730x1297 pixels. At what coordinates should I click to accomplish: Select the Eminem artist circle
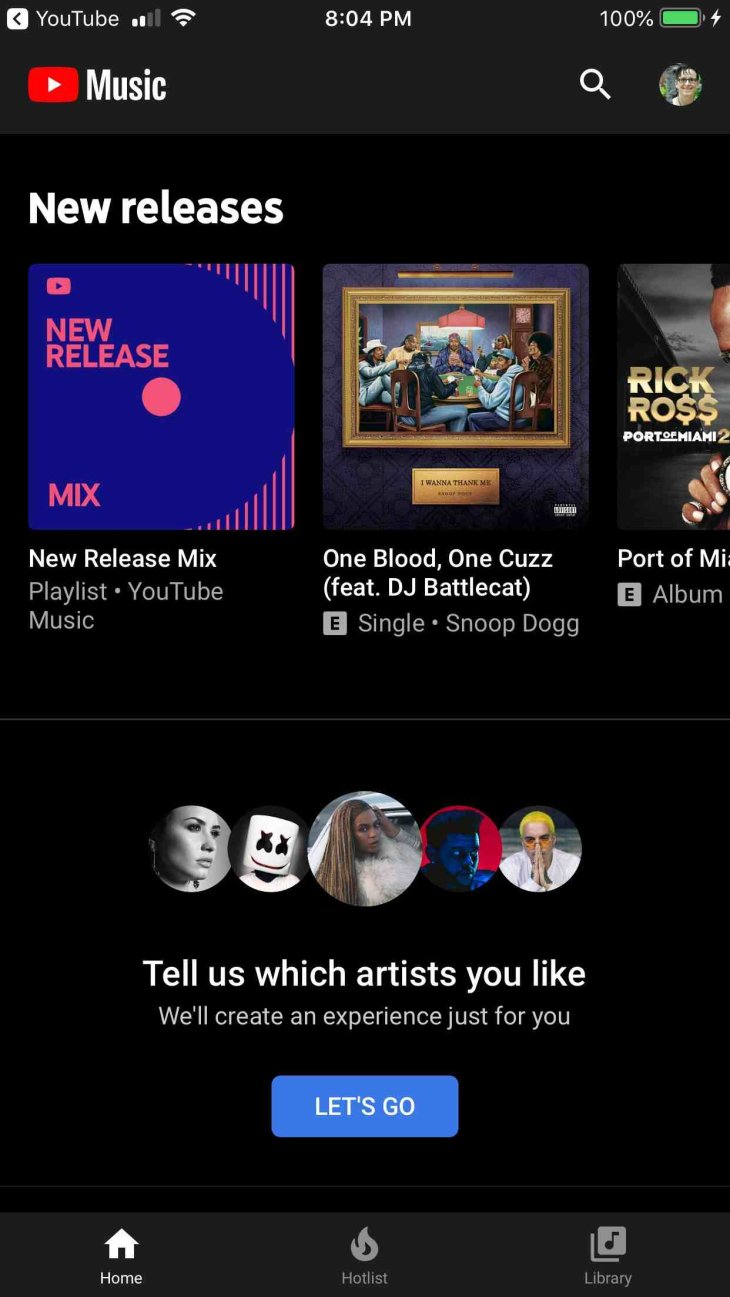540,849
